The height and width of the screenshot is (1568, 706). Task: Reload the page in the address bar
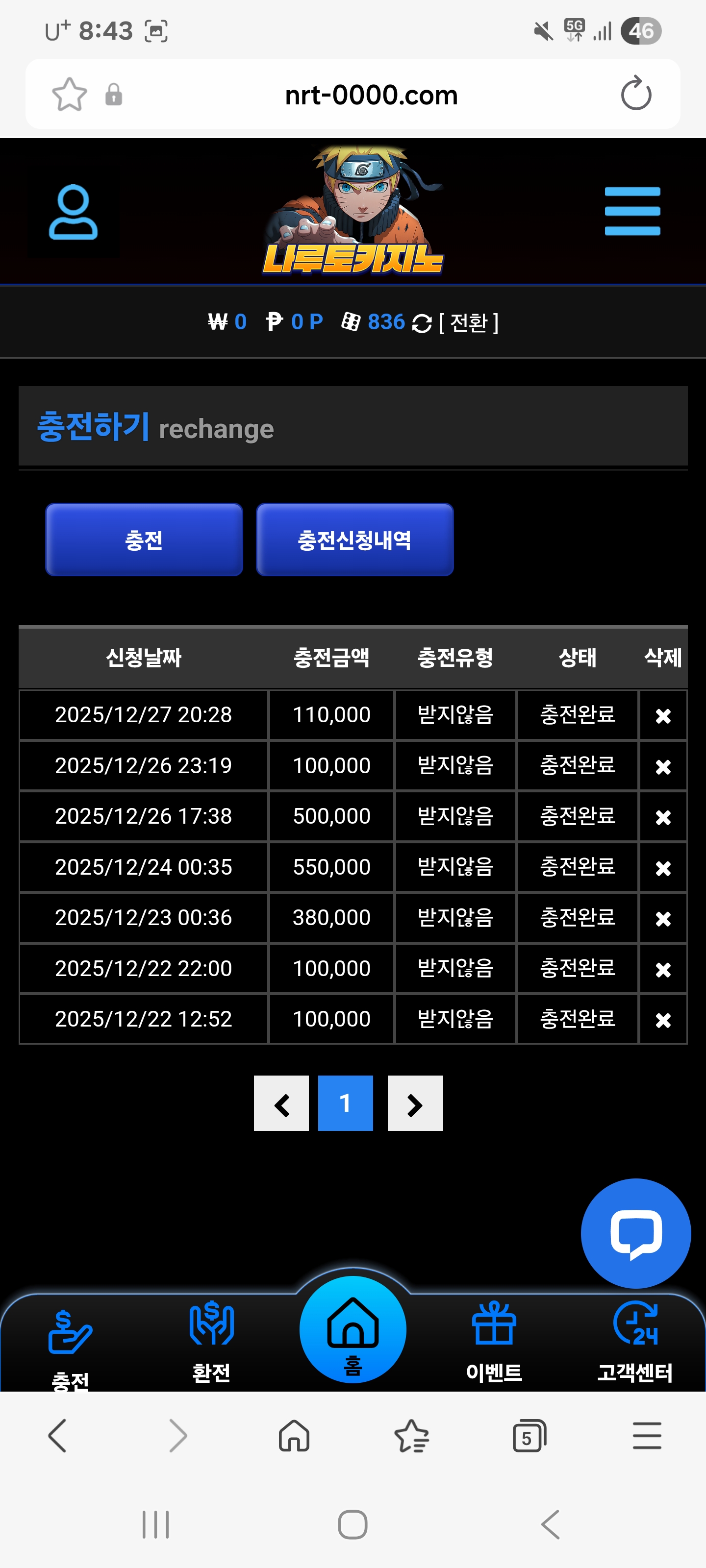(x=635, y=95)
